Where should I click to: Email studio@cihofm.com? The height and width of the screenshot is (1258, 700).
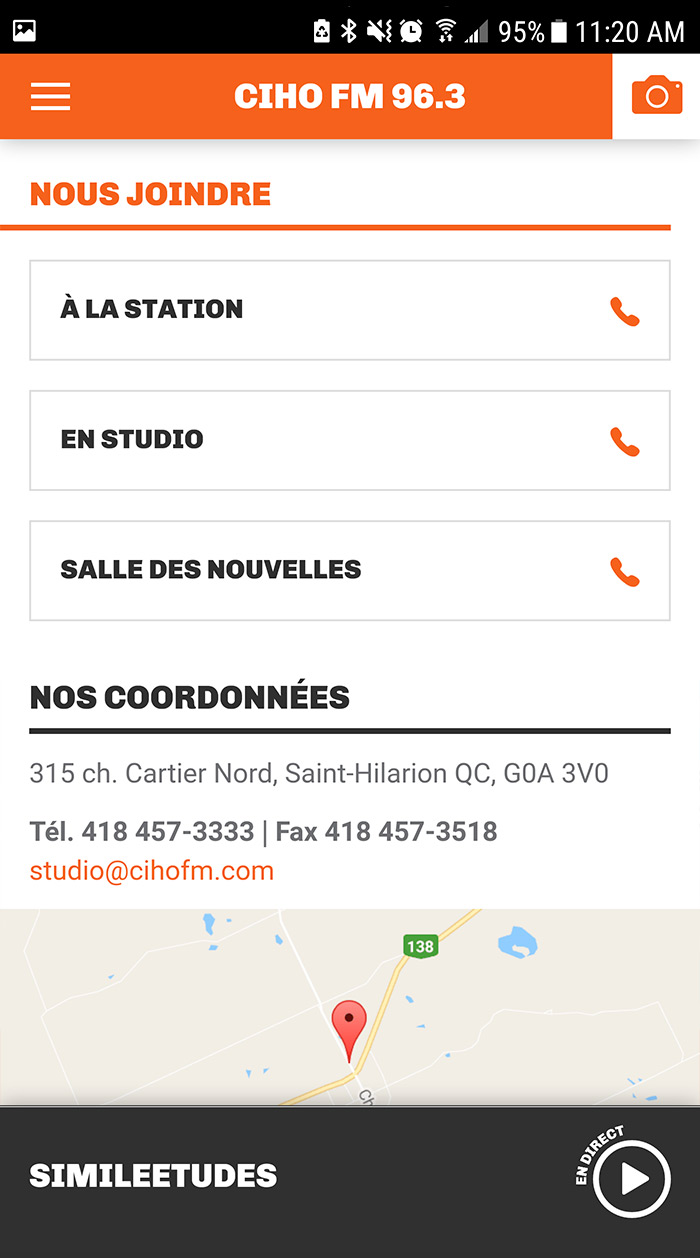pyautogui.click(x=152, y=870)
